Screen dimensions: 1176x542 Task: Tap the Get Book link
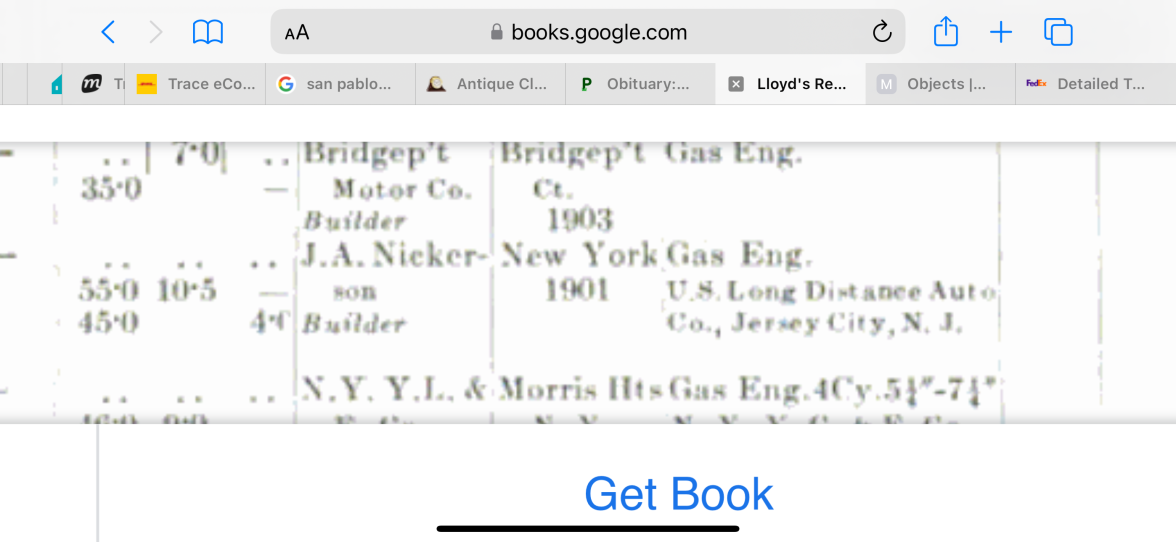click(678, 494)
